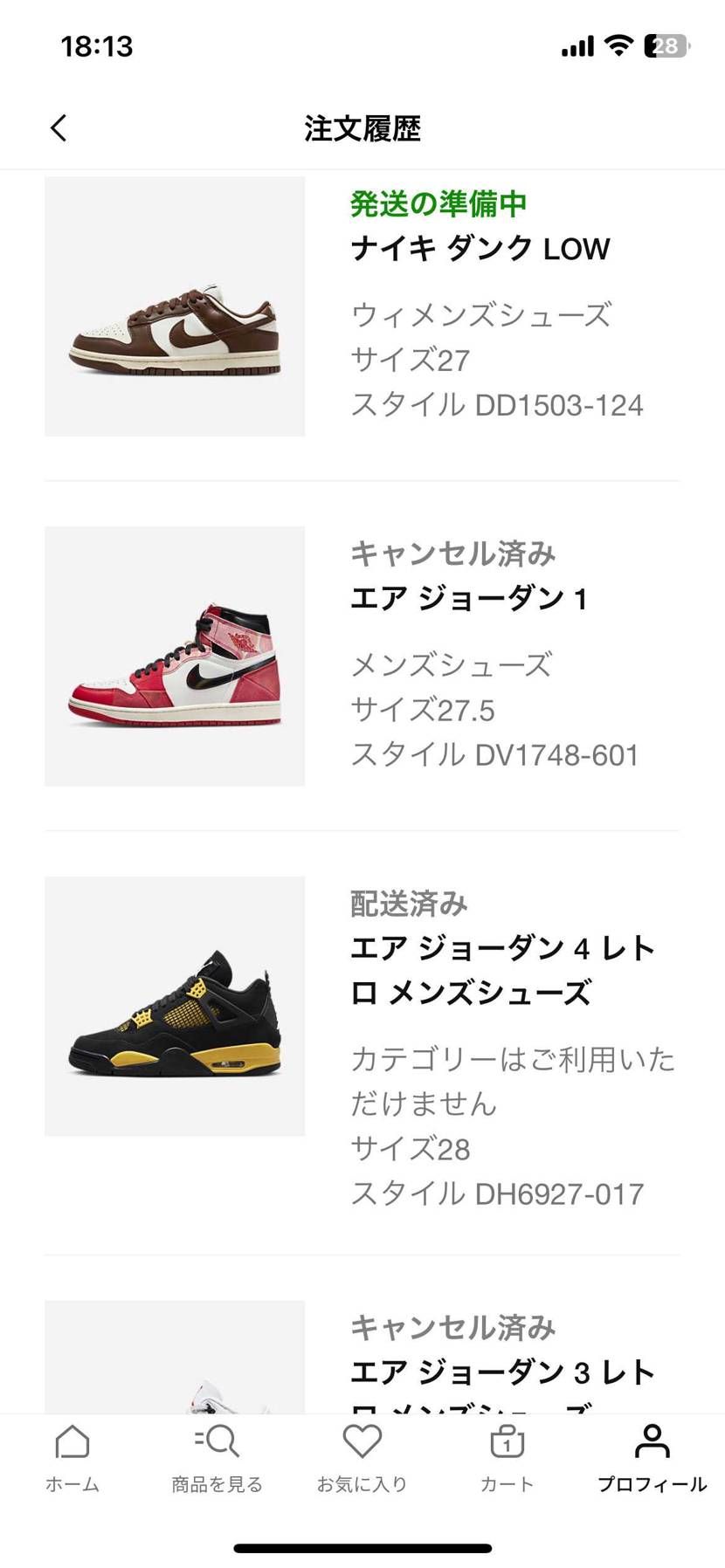Tap the back chevron to leave 注文履歴
Image resolution: width=725 pixels, height=1568 pixels.
[x=58, y=127]
